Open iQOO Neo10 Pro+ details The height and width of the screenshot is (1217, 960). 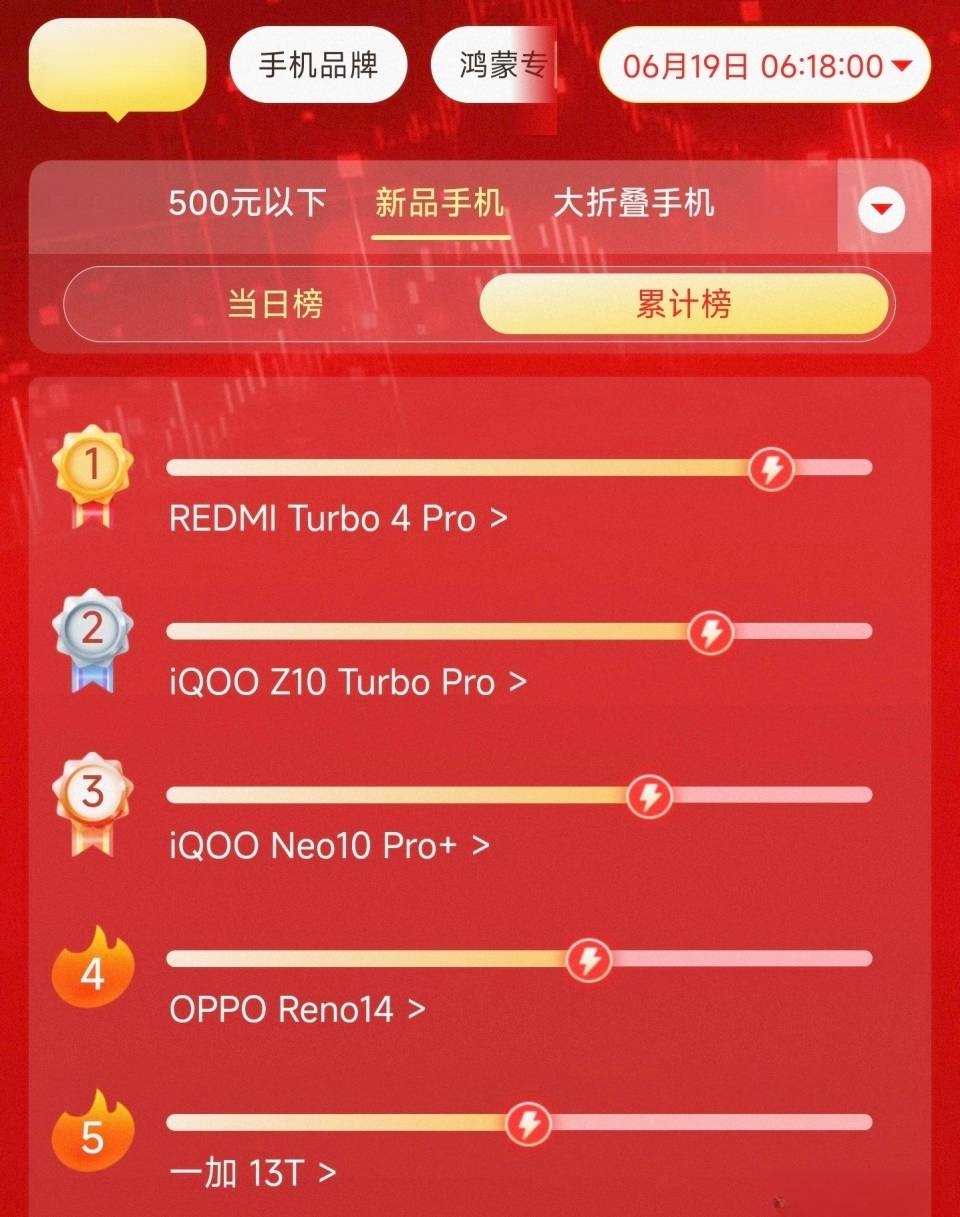[329, 846]
